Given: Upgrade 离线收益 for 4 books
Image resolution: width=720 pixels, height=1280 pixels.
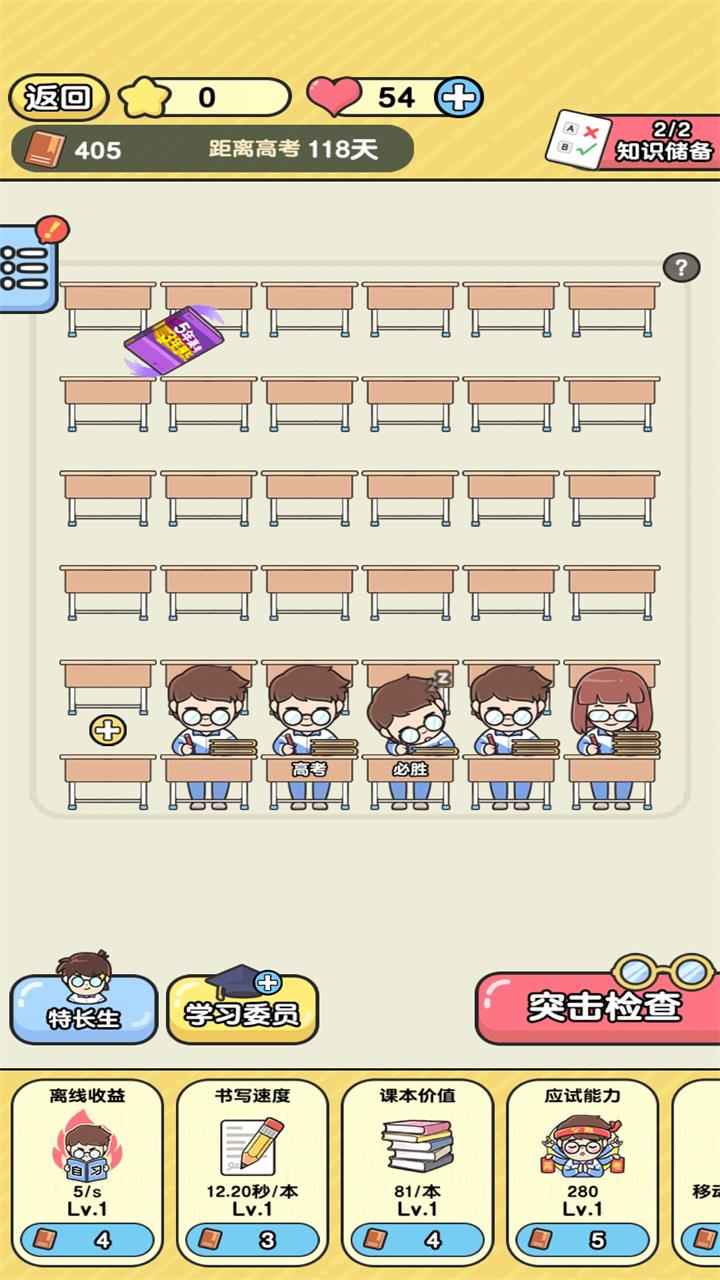Looking at the screenshot, I should [87, 1241].
